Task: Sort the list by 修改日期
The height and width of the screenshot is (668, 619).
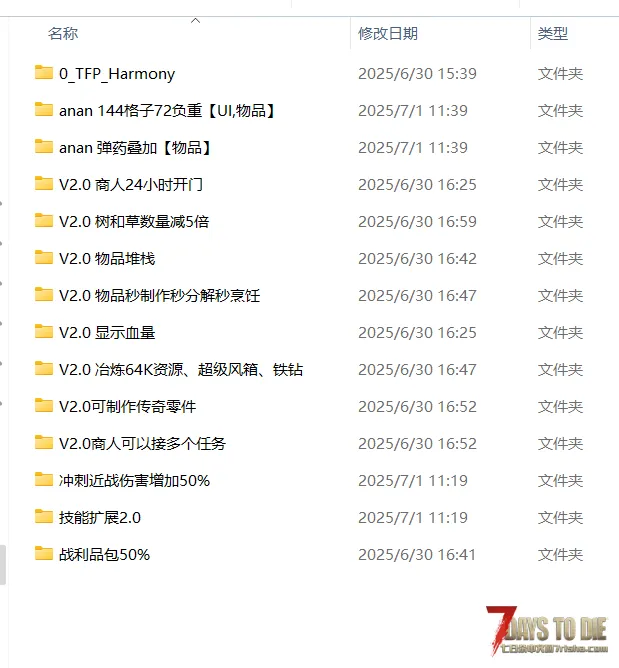Action: pos(388,34)
